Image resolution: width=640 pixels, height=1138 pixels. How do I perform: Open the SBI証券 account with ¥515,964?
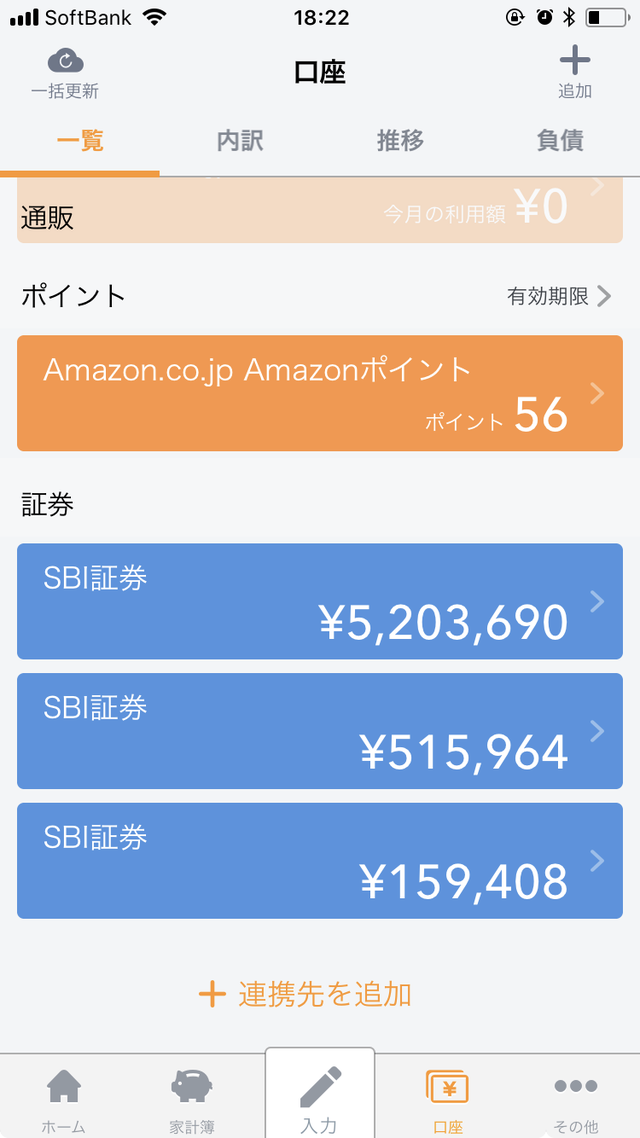(319, 731)
